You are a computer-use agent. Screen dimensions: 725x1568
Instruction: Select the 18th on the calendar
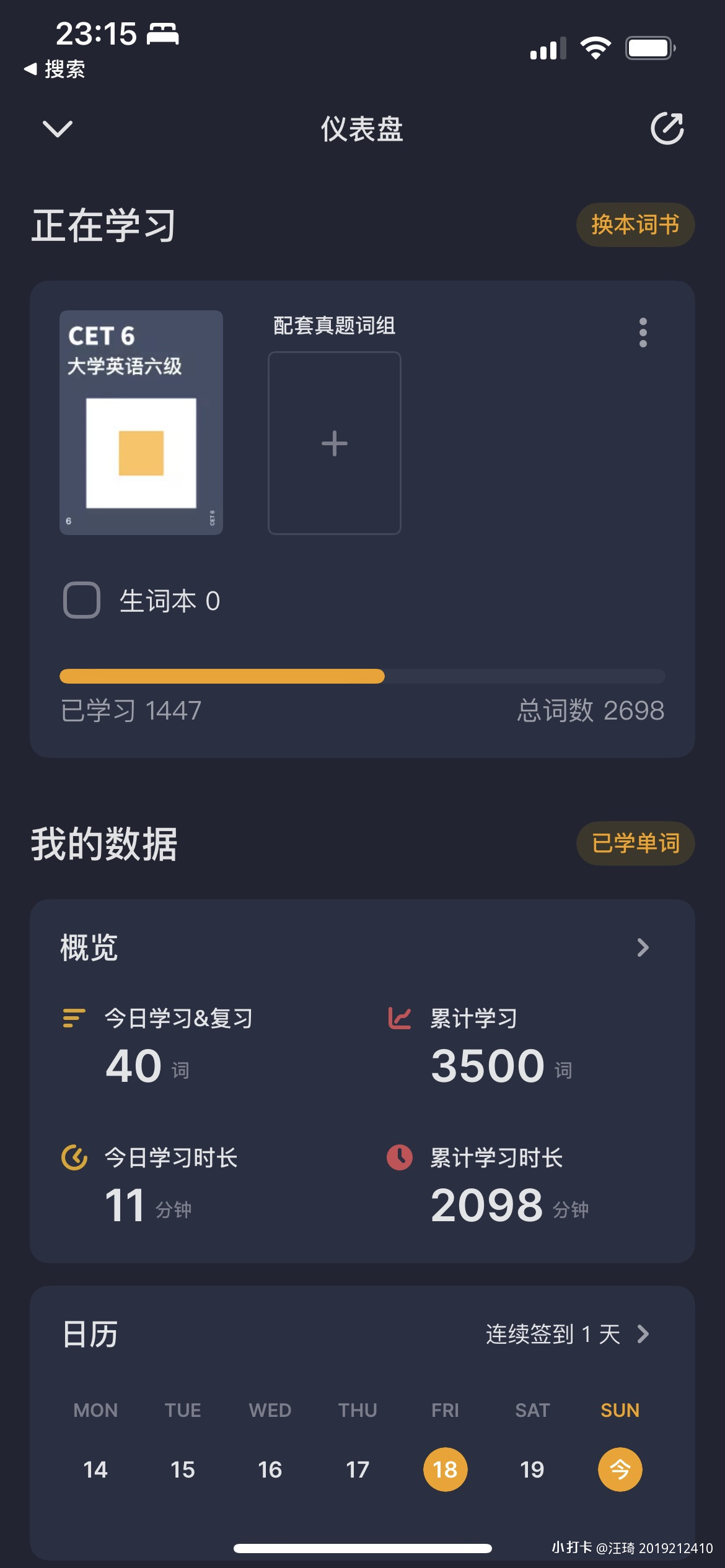(x=445, y=1470)
